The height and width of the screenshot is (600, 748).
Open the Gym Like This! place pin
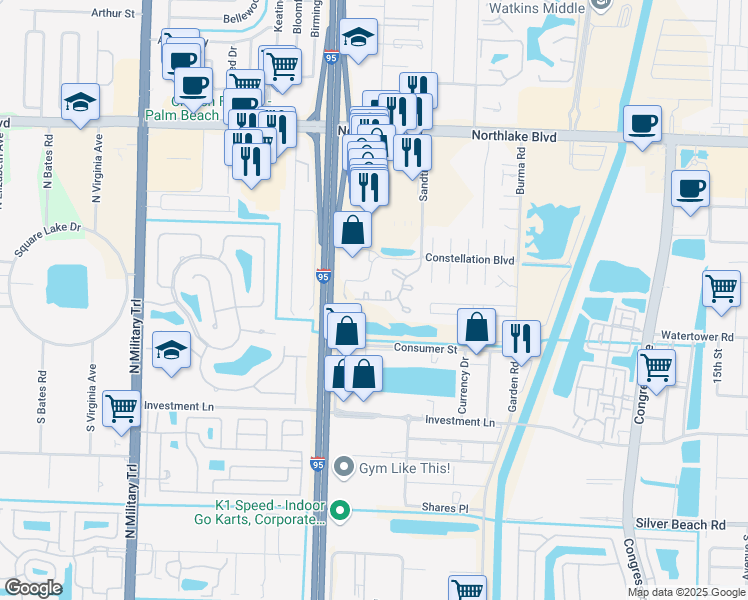click(343, 467)
